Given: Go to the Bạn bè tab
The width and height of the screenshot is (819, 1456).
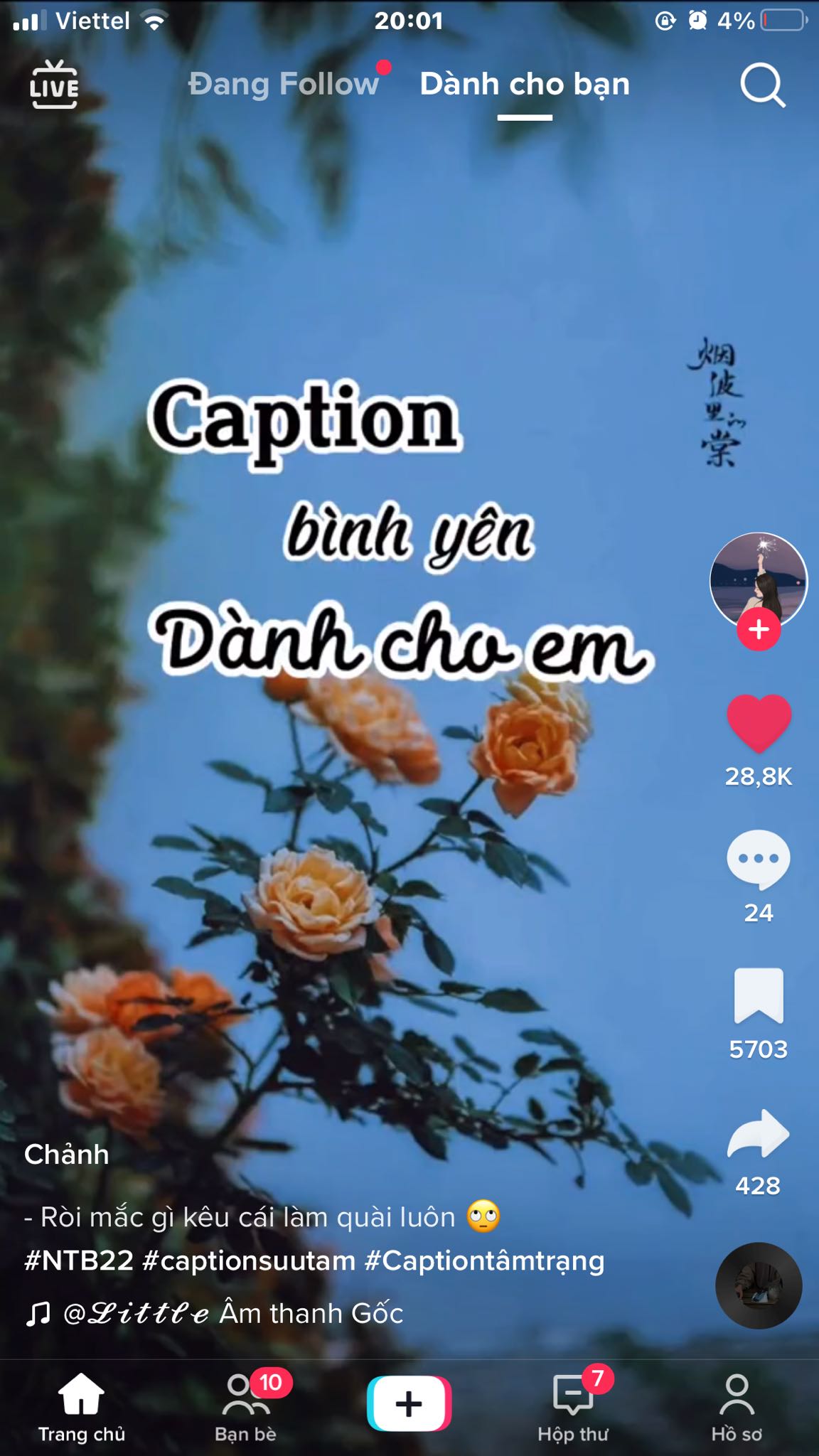Looking at the screenshot, I should pyautogui.click(x=246, y=1405).
